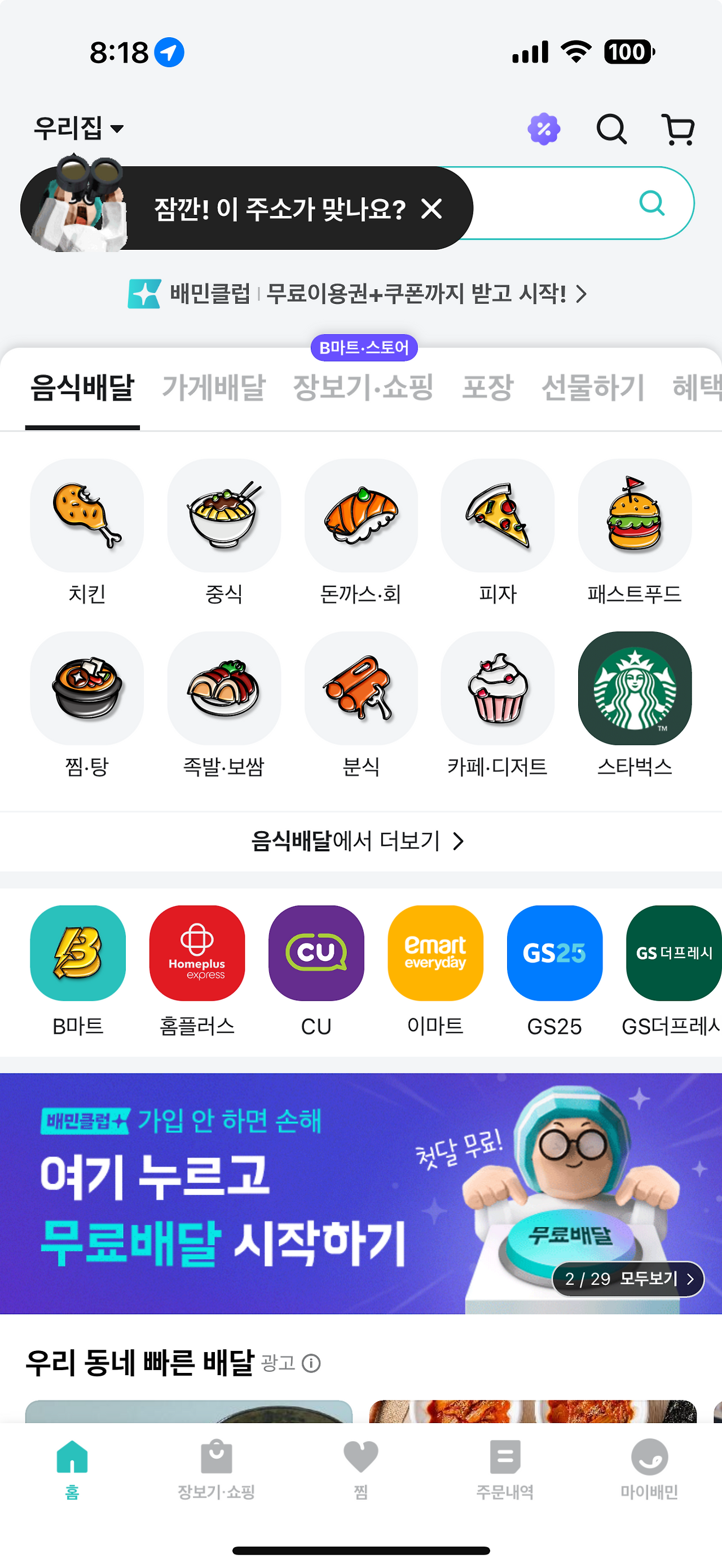
Task: Tap the magnifier search icon in top bar
Action: tap(611, 130)
